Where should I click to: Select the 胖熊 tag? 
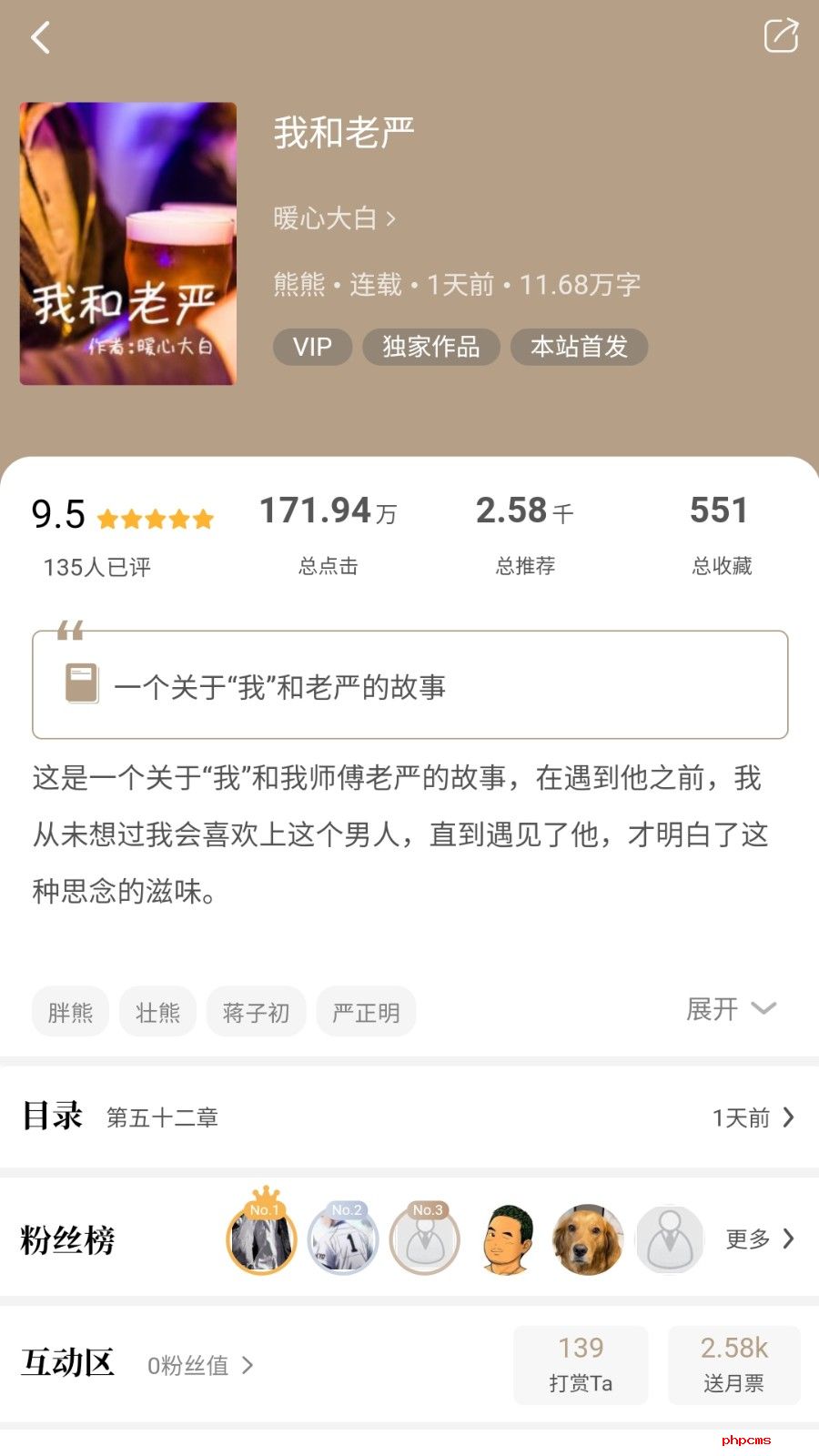(x=70, y=1012)
